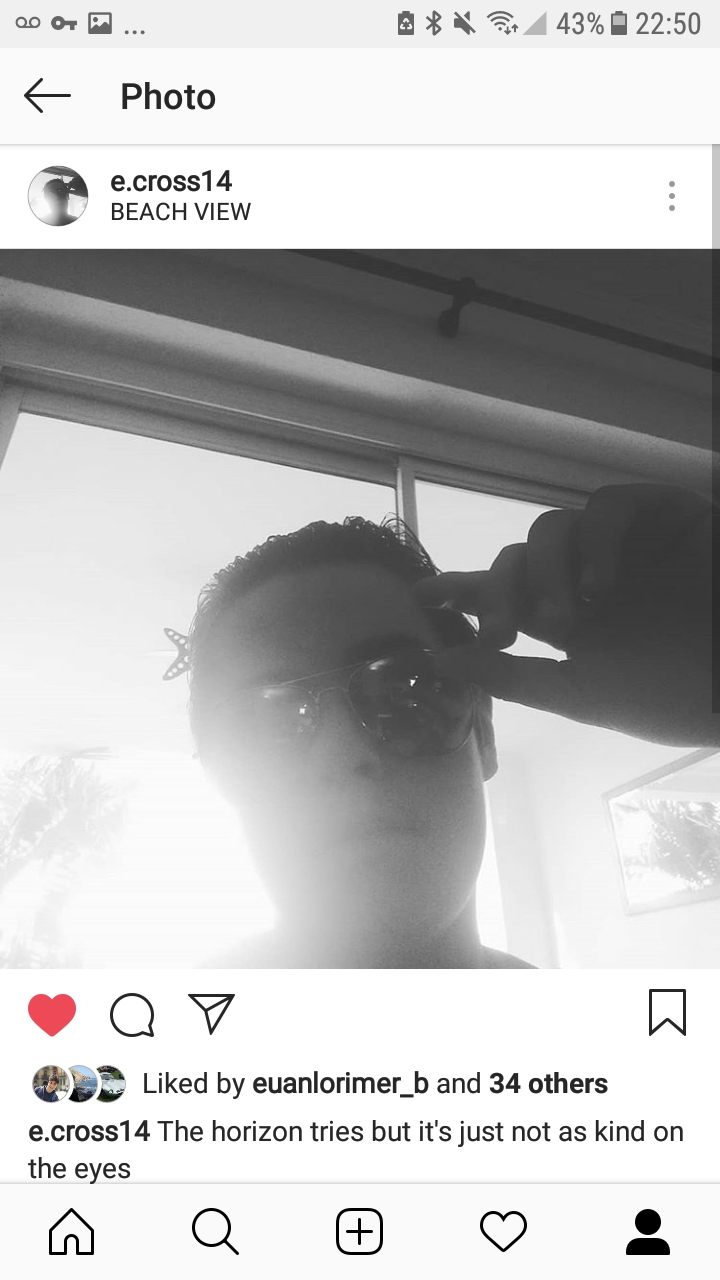
Task: Open e.cross14's profile picture in the post header
Action: click(58, 196)
